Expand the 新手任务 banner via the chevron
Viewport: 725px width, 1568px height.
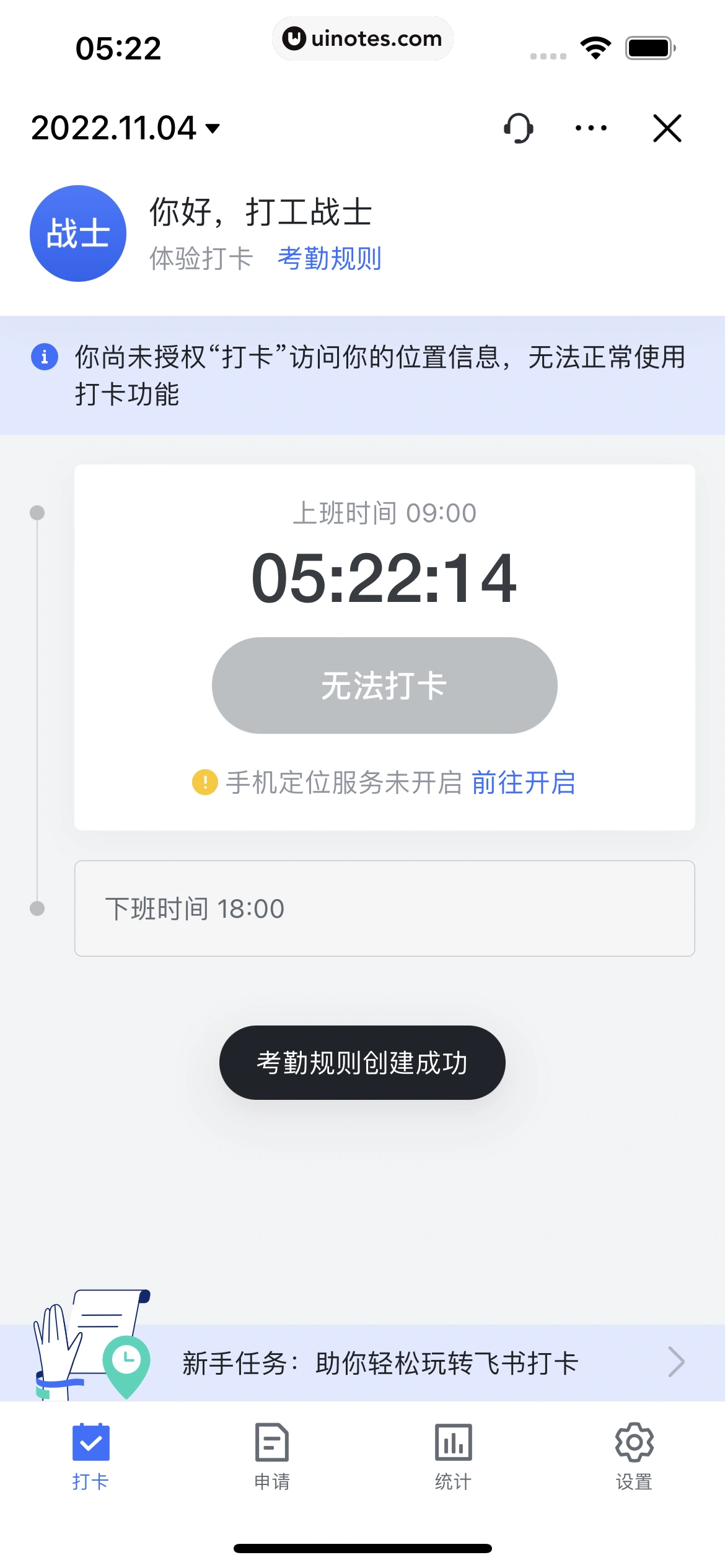click(x=677, y=1362)
